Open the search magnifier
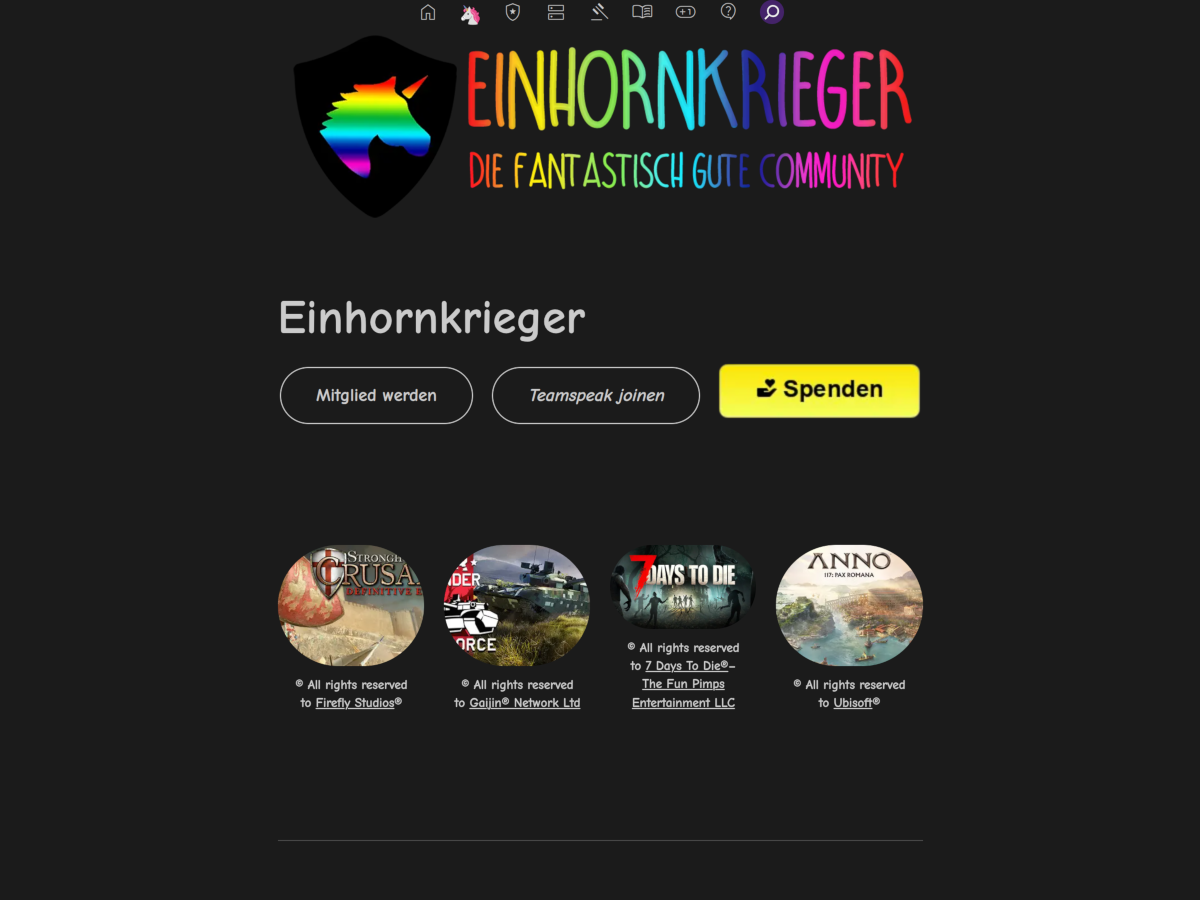 click(x=771, y=12)
